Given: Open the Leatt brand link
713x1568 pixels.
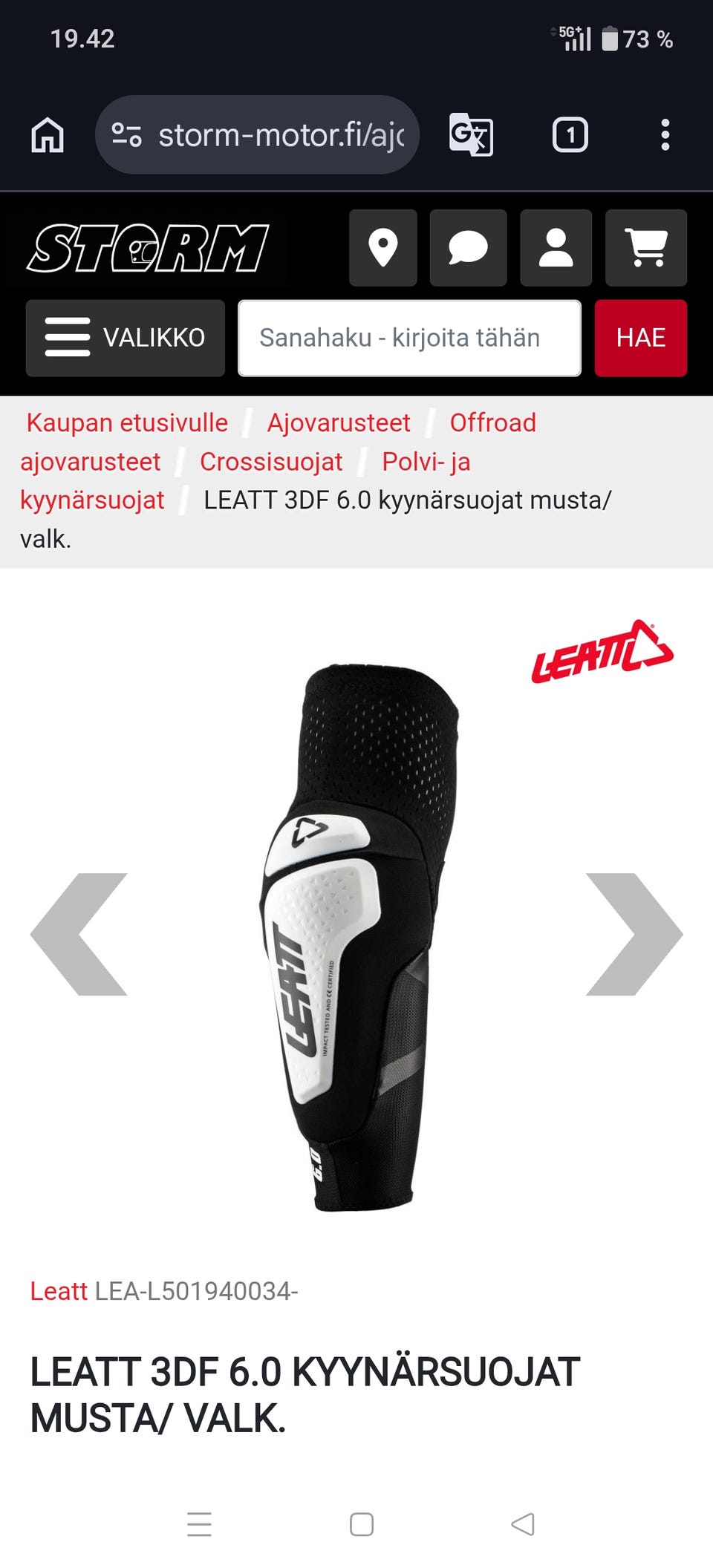Looking at the screenshot, I should pos(59,1291).
